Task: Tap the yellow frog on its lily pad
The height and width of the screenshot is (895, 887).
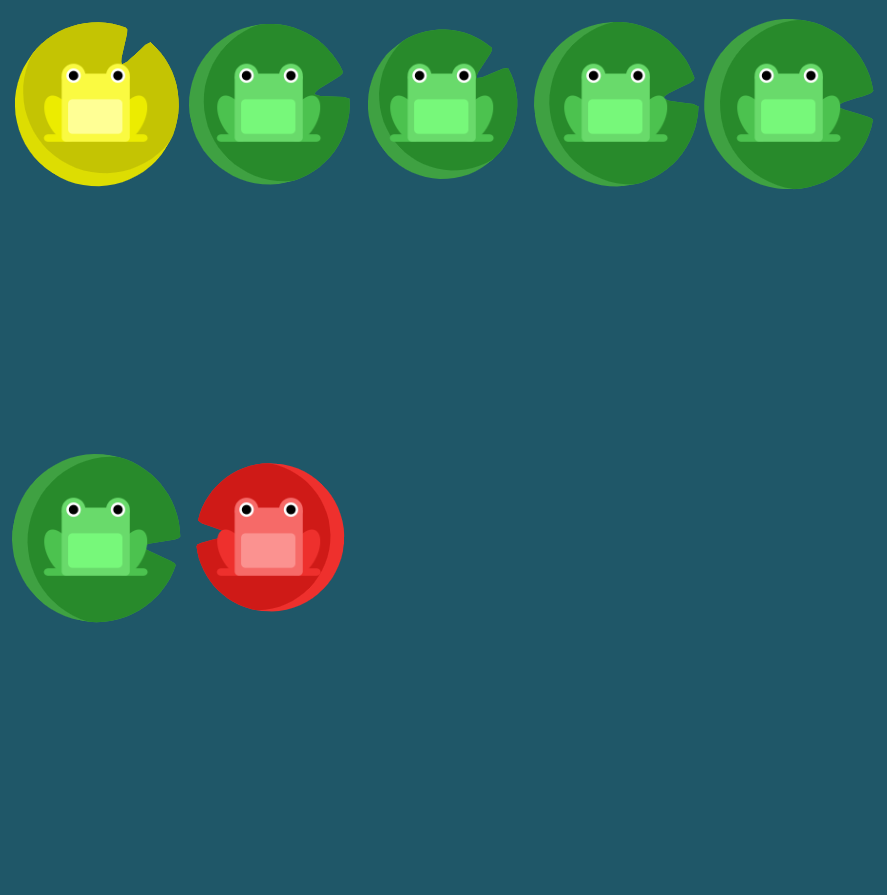Action: 96,104
